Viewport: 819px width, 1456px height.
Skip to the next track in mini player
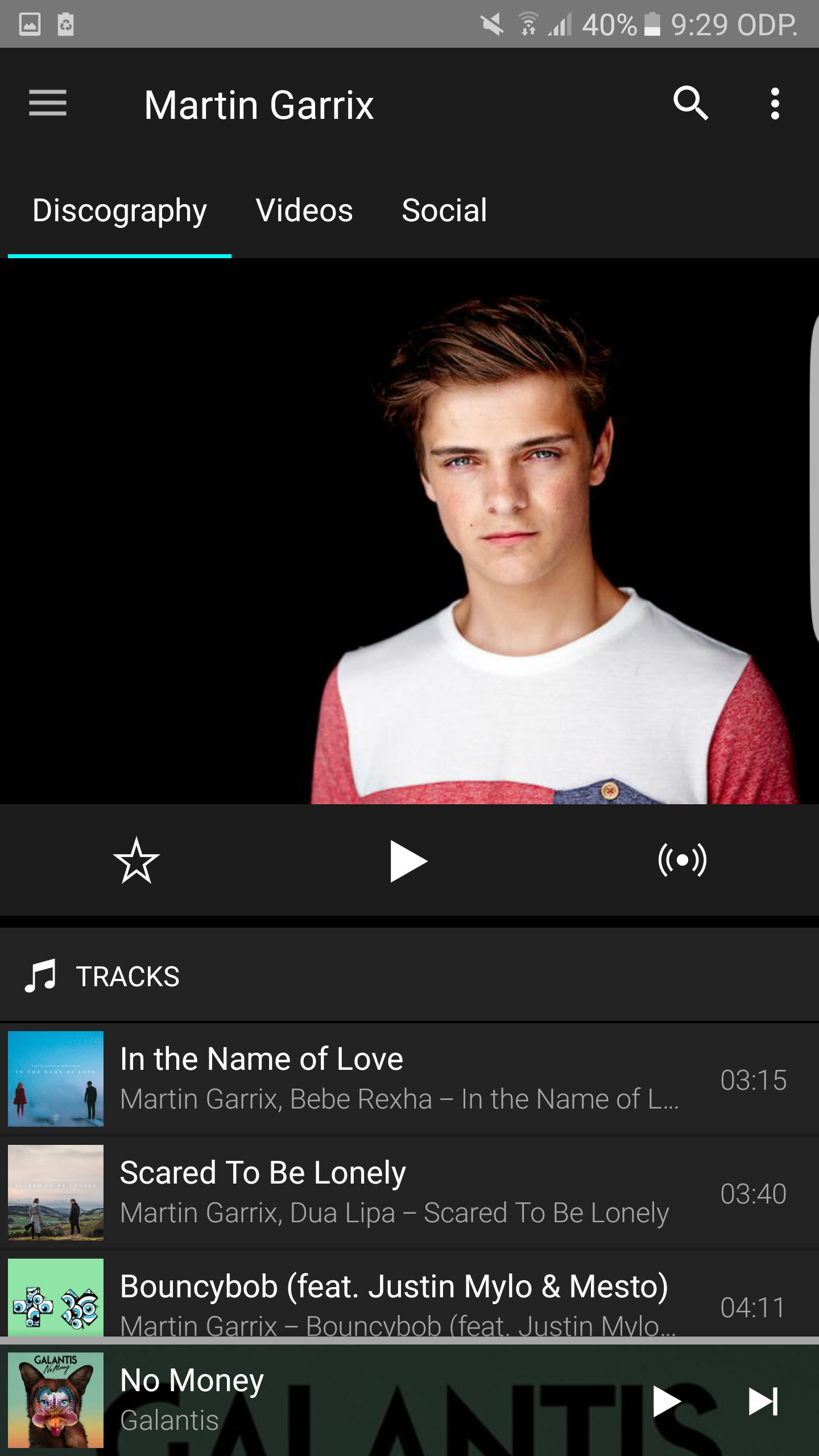point(763,1401)
